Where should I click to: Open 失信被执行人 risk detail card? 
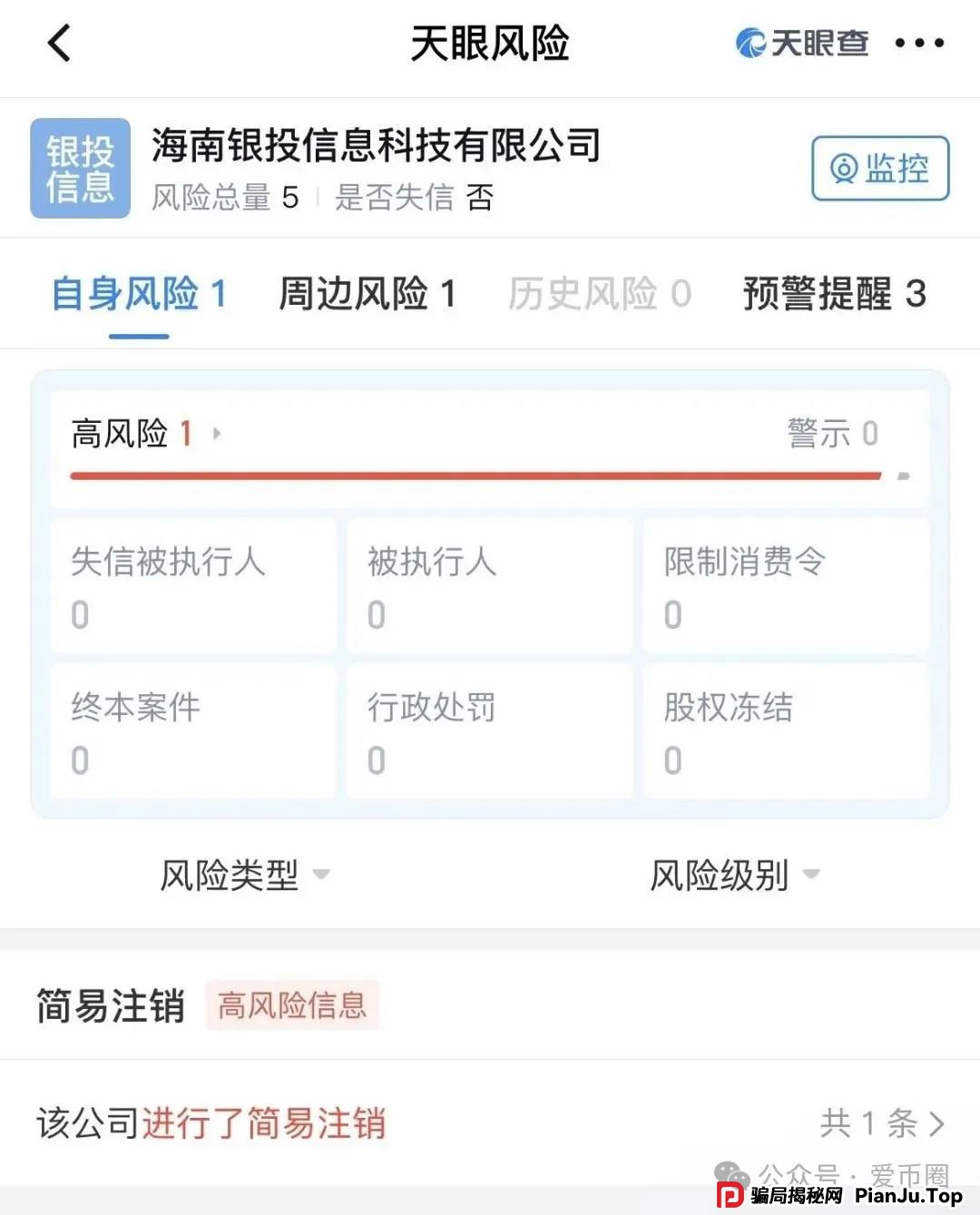[x=193, y=585]
